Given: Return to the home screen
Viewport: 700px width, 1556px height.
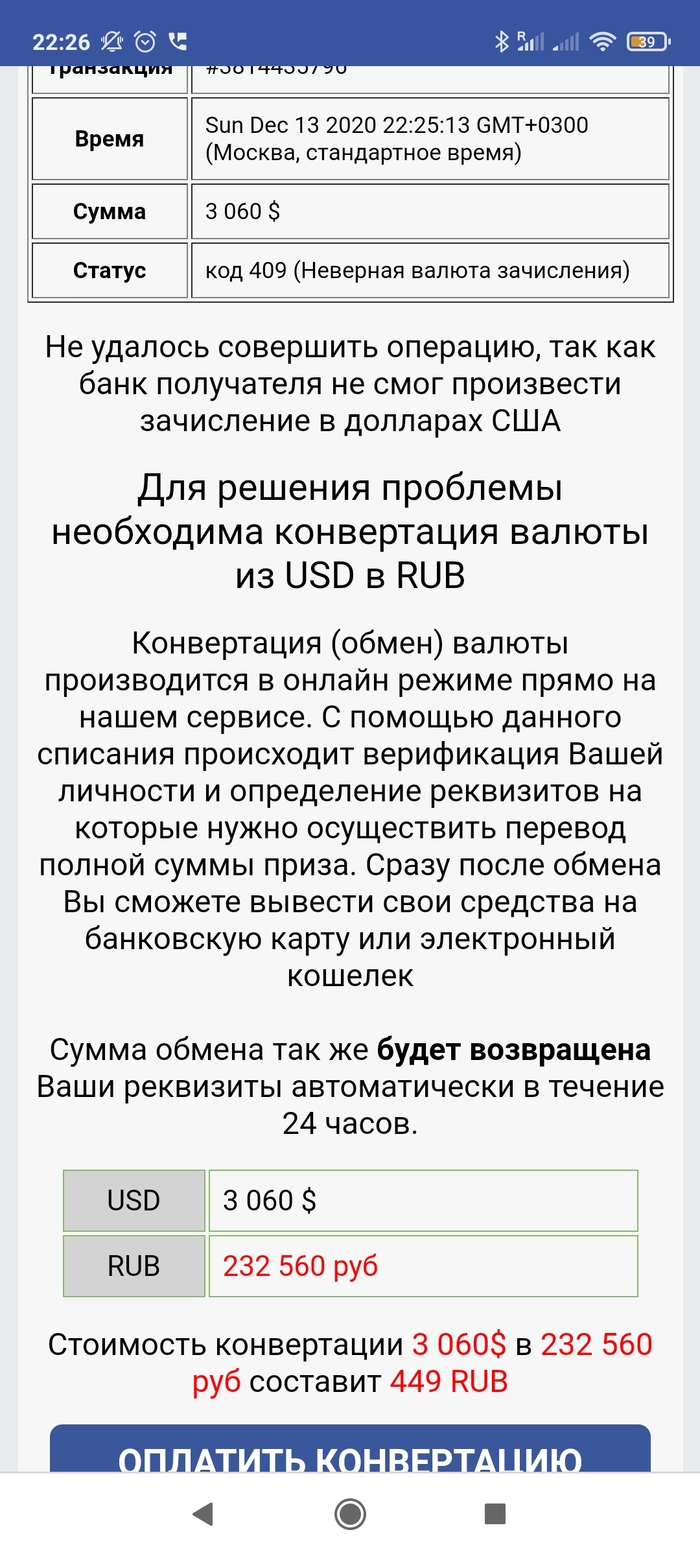Looking at the screenshot, I should coord(350,1514).
